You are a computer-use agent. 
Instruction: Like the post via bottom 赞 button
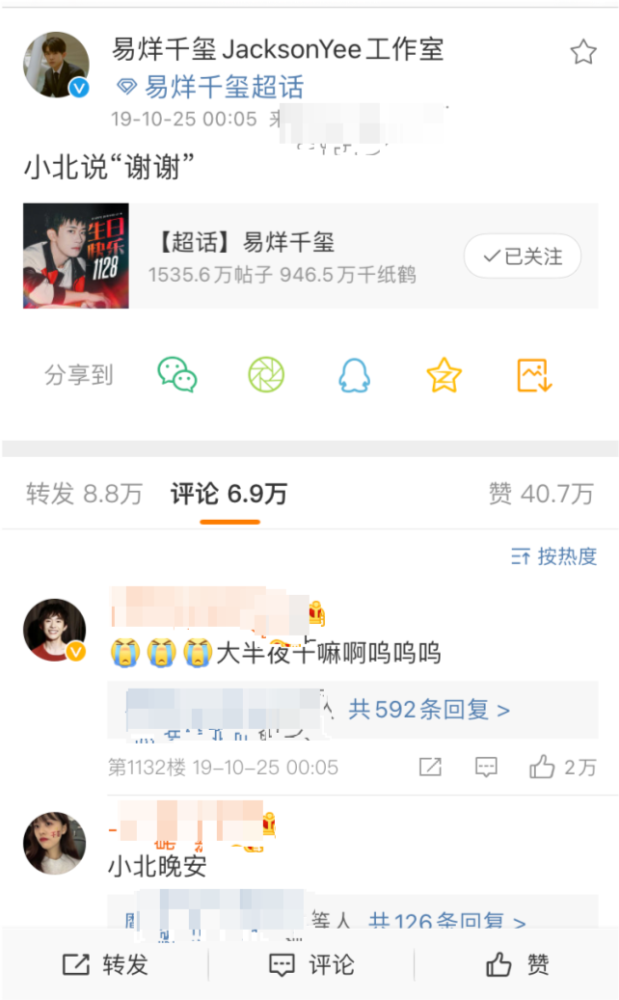517,965
